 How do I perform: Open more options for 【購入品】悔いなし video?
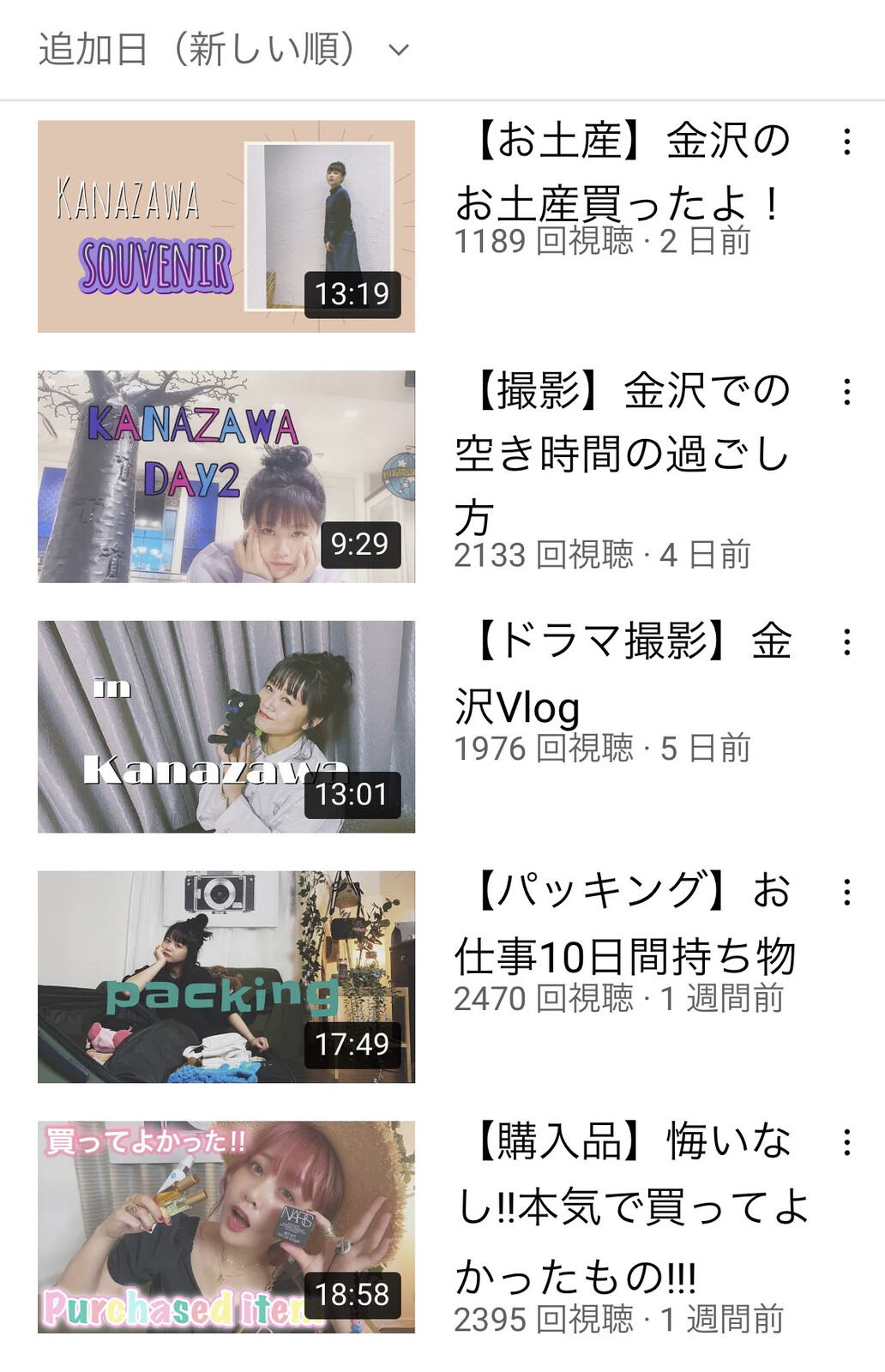click(846, 1143)
